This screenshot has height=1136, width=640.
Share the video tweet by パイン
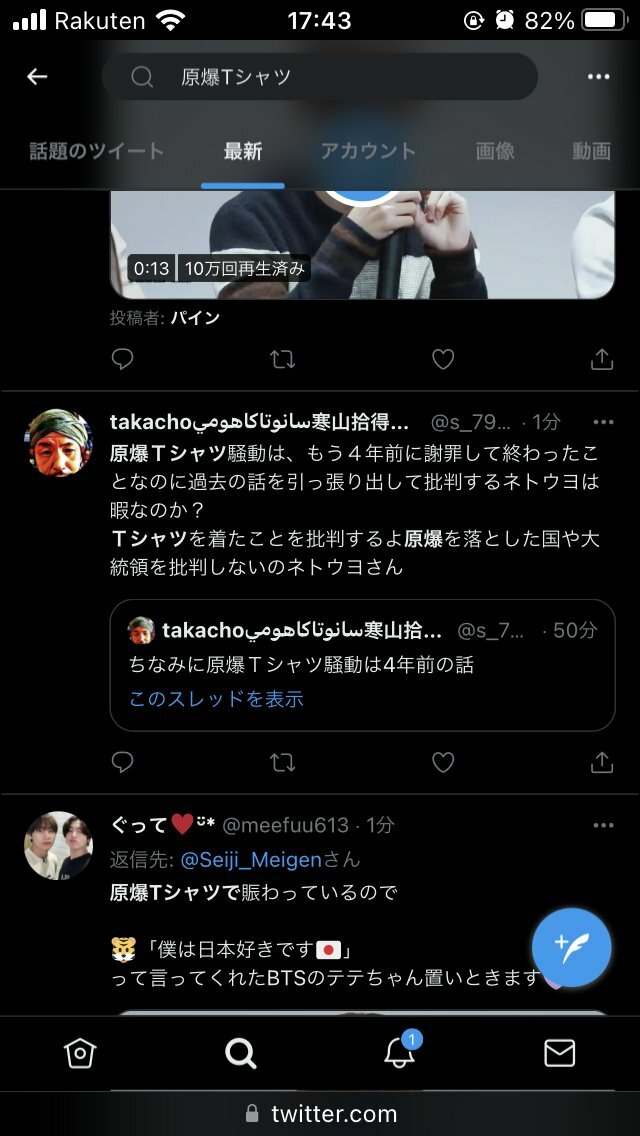coord(602,359)
